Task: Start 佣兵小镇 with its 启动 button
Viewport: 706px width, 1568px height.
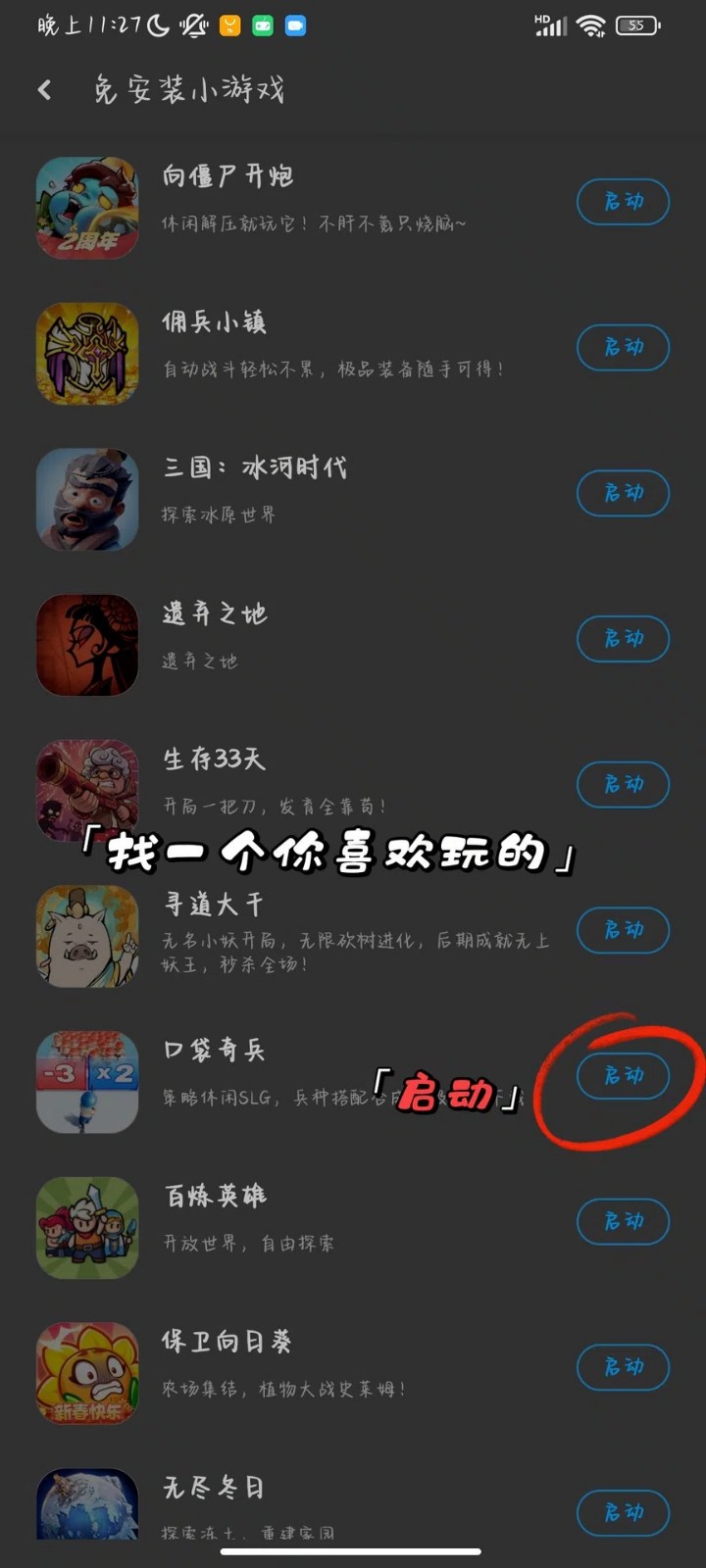Action: (623, 348)
